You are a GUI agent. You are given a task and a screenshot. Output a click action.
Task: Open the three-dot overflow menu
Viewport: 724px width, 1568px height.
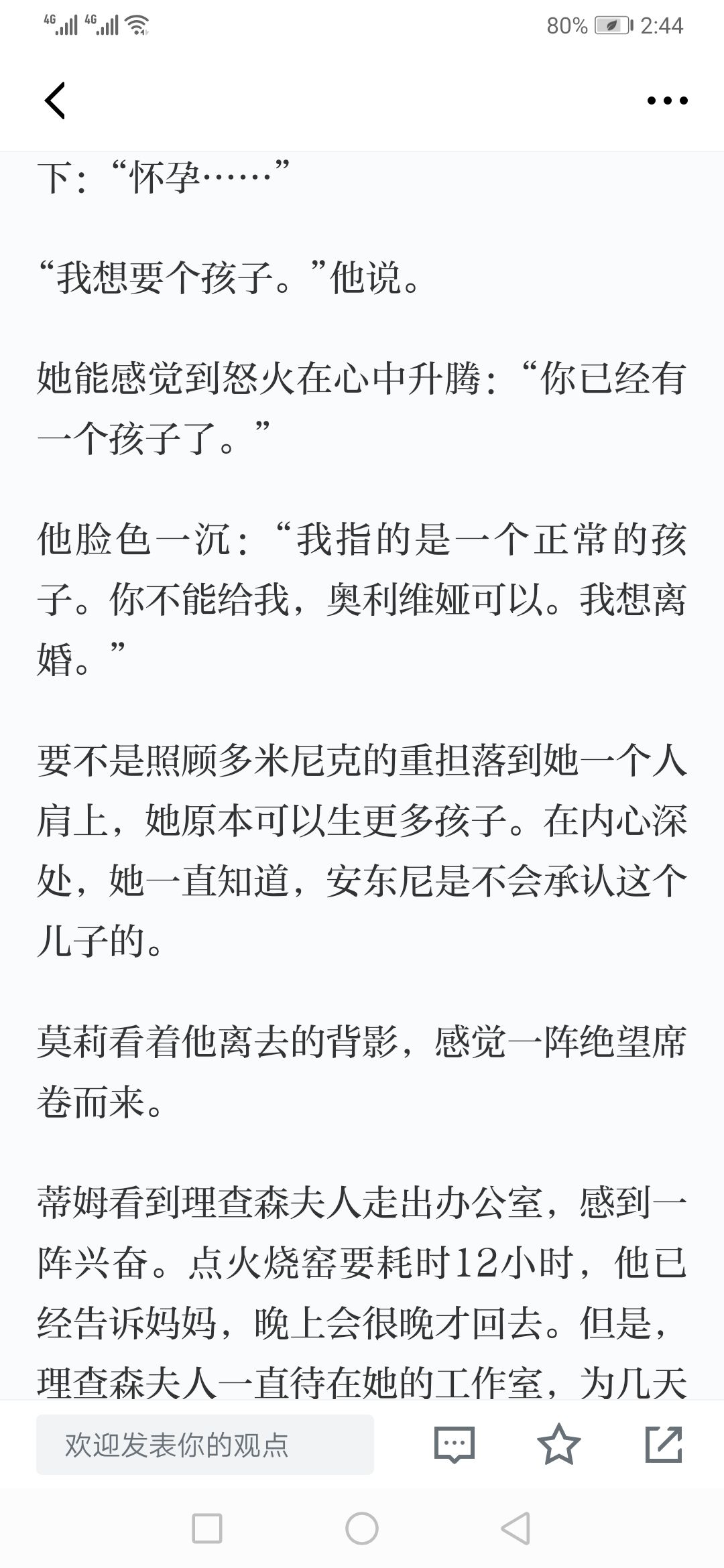tap(667, 101)
